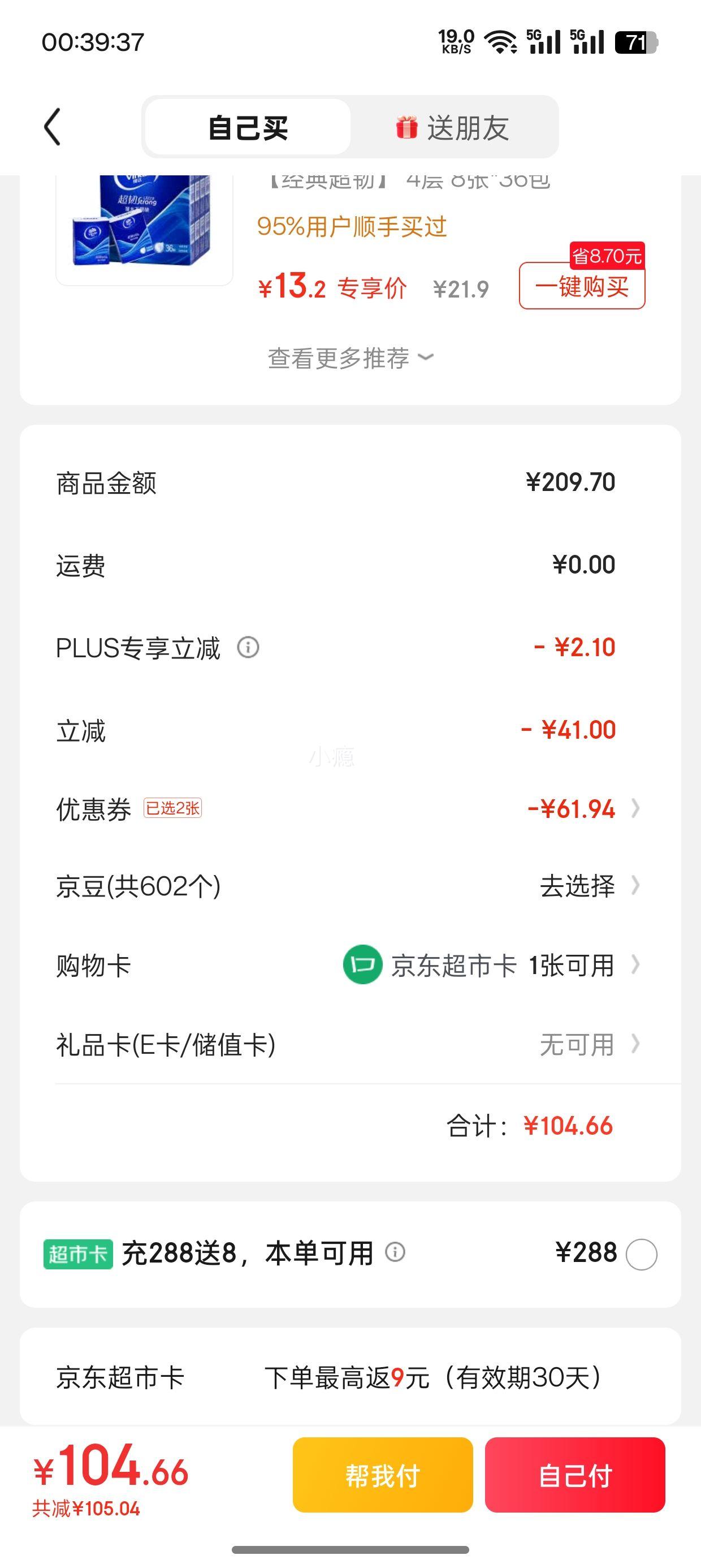Screen dimensions: 701x1568
Task: Open the recommended tissue product image
Action: click(x=144, y=229)
